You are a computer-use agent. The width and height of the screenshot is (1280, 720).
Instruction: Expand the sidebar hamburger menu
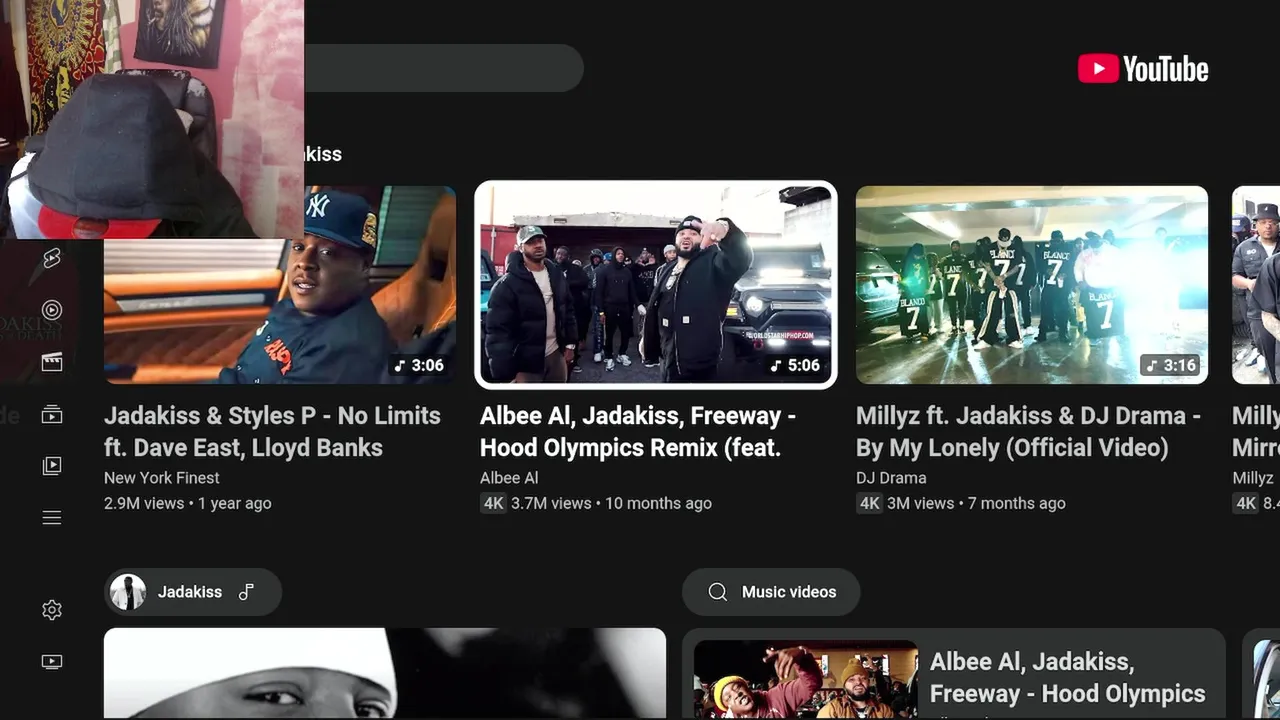pos(52,518)
